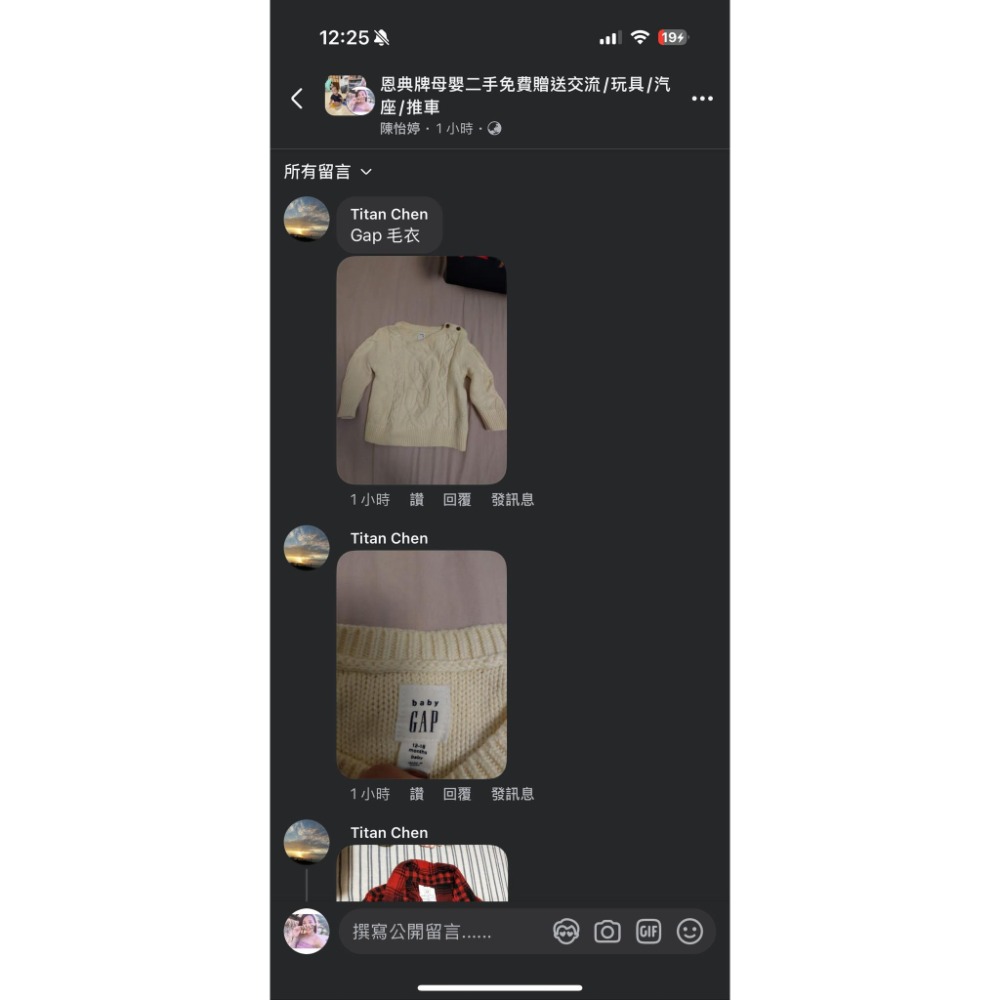Viewport: 1000px width, 1000px height.
Task: Reply to the Gap 毛衣 comment
Action: 457,499
